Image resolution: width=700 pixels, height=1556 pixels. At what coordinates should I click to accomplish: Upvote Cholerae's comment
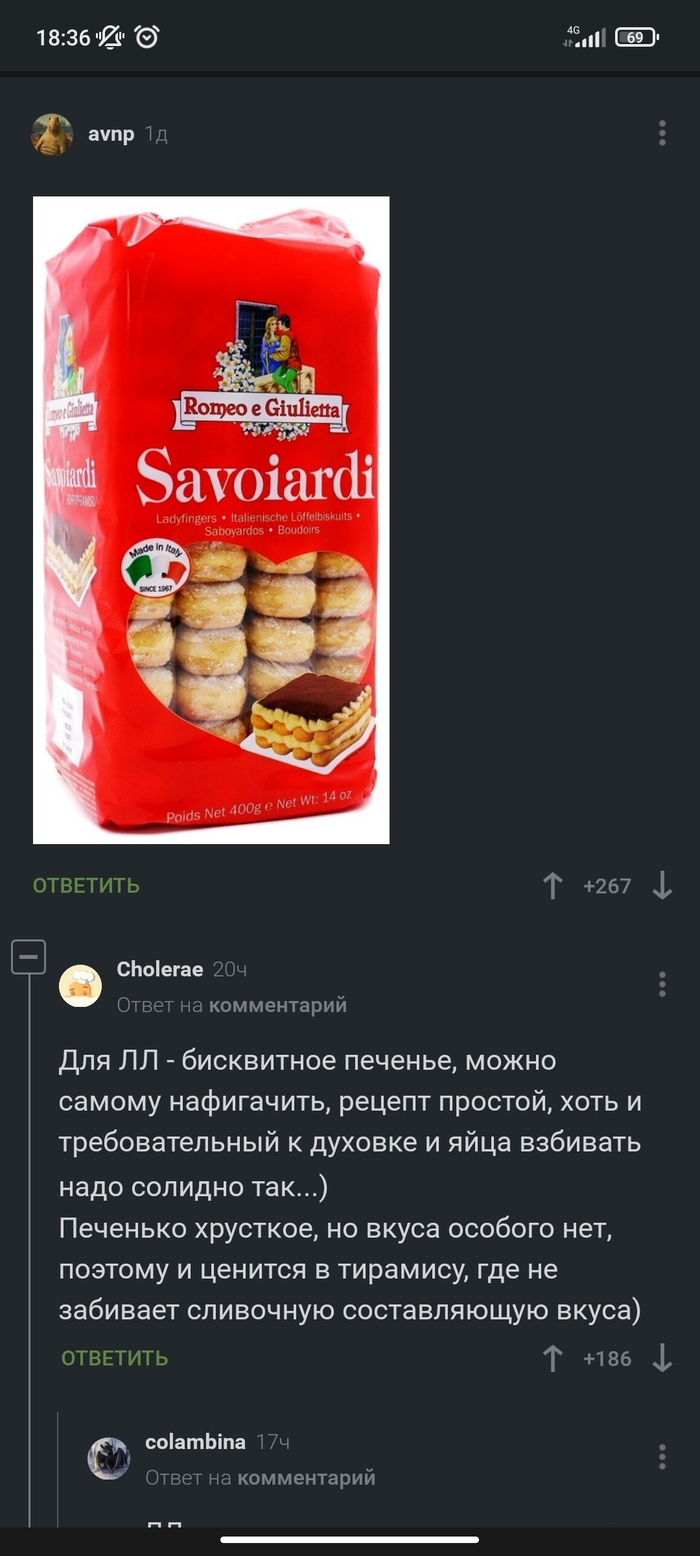pos(552,1358)
